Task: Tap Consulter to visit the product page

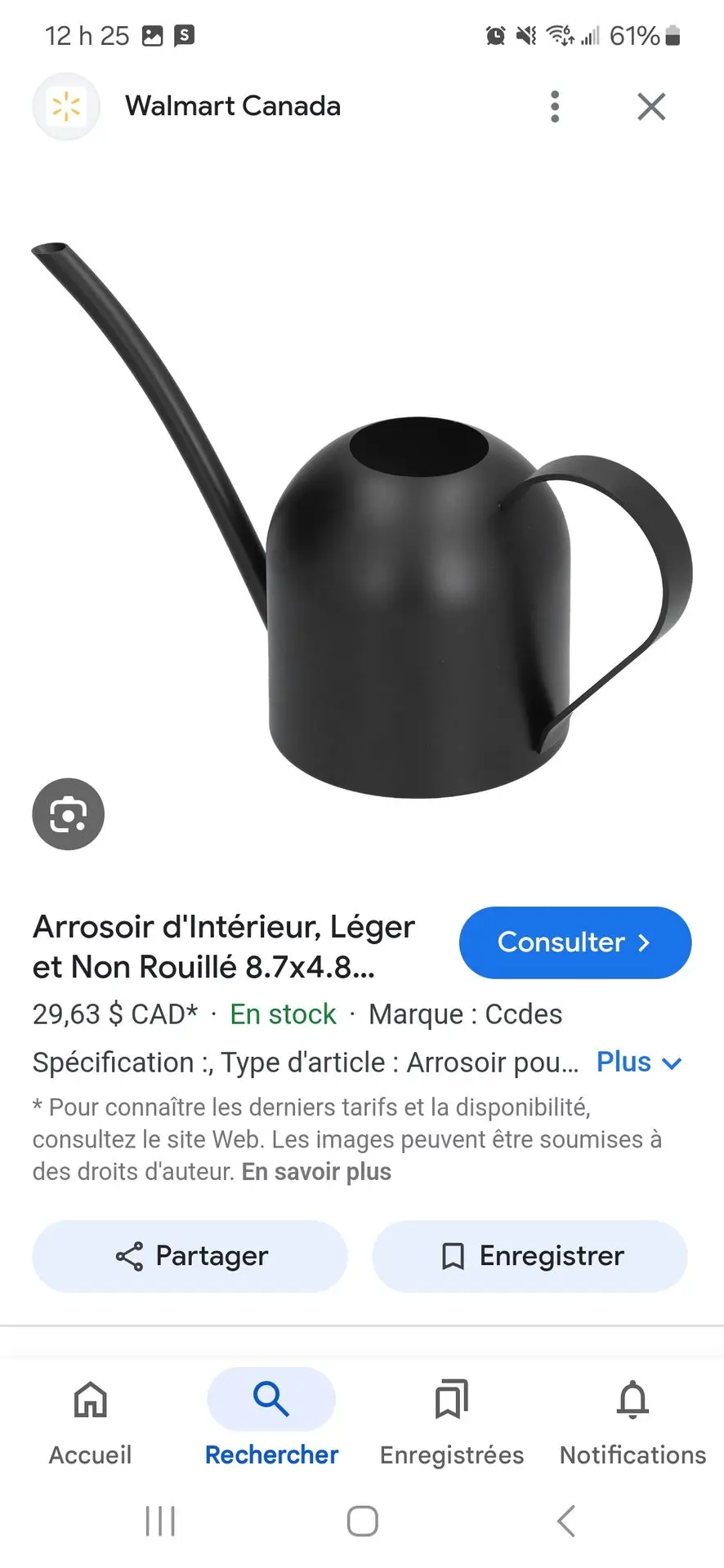Action: click(x=574, y=942)
